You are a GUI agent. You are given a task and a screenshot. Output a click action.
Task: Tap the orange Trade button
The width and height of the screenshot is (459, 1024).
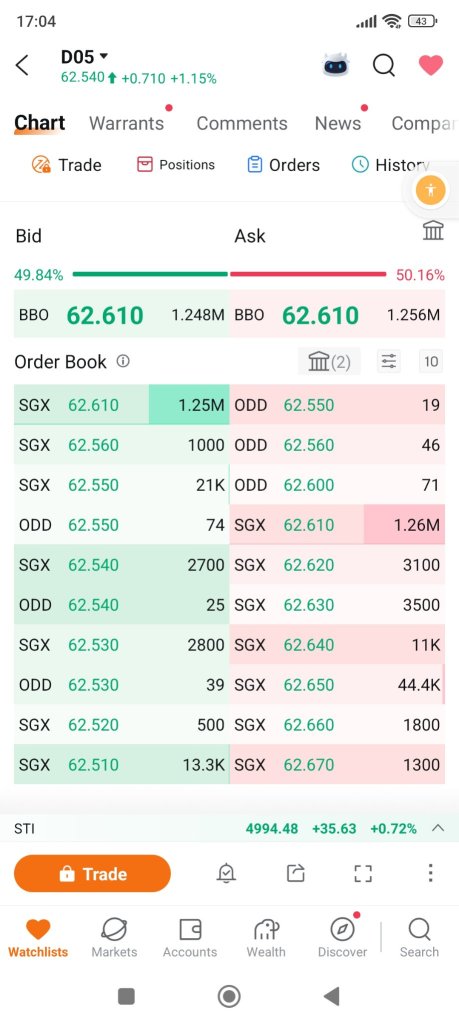tap(92, 873)
